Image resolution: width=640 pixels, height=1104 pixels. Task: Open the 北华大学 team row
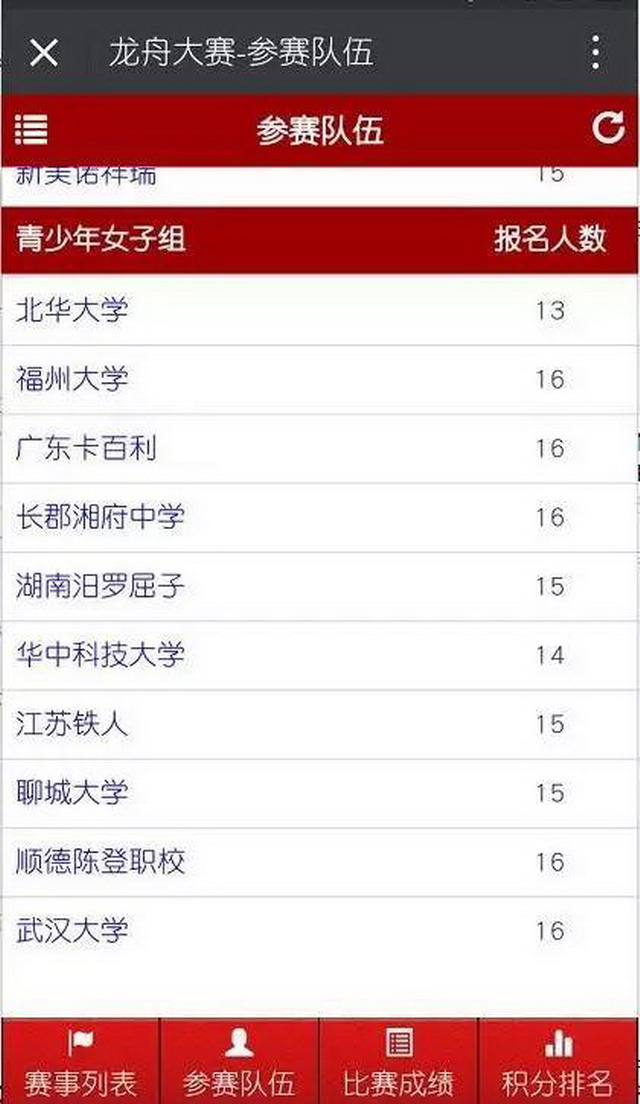click(320, 310)
